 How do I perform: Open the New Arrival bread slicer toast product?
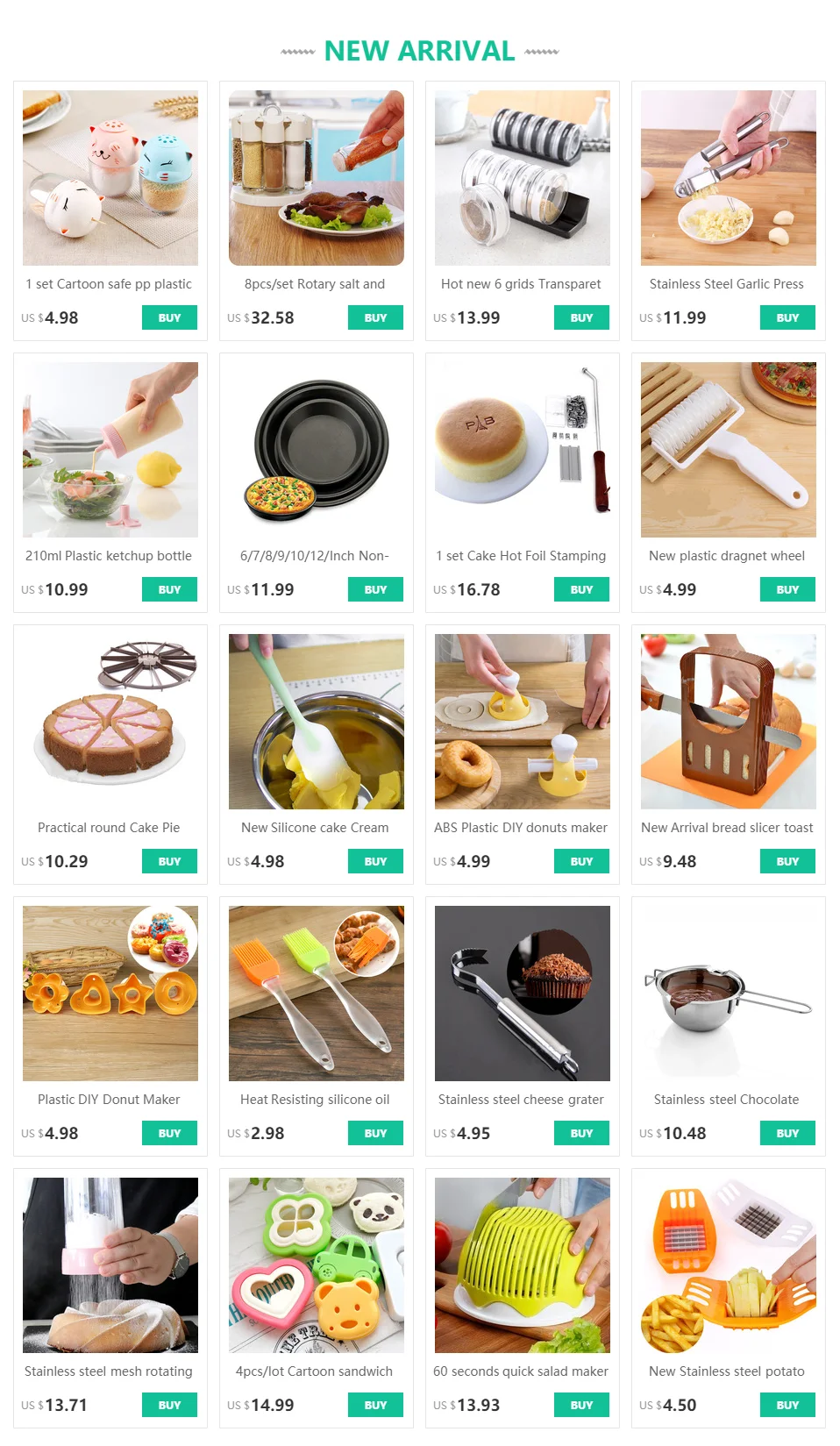pyautogui.click(x=728, y=722)
